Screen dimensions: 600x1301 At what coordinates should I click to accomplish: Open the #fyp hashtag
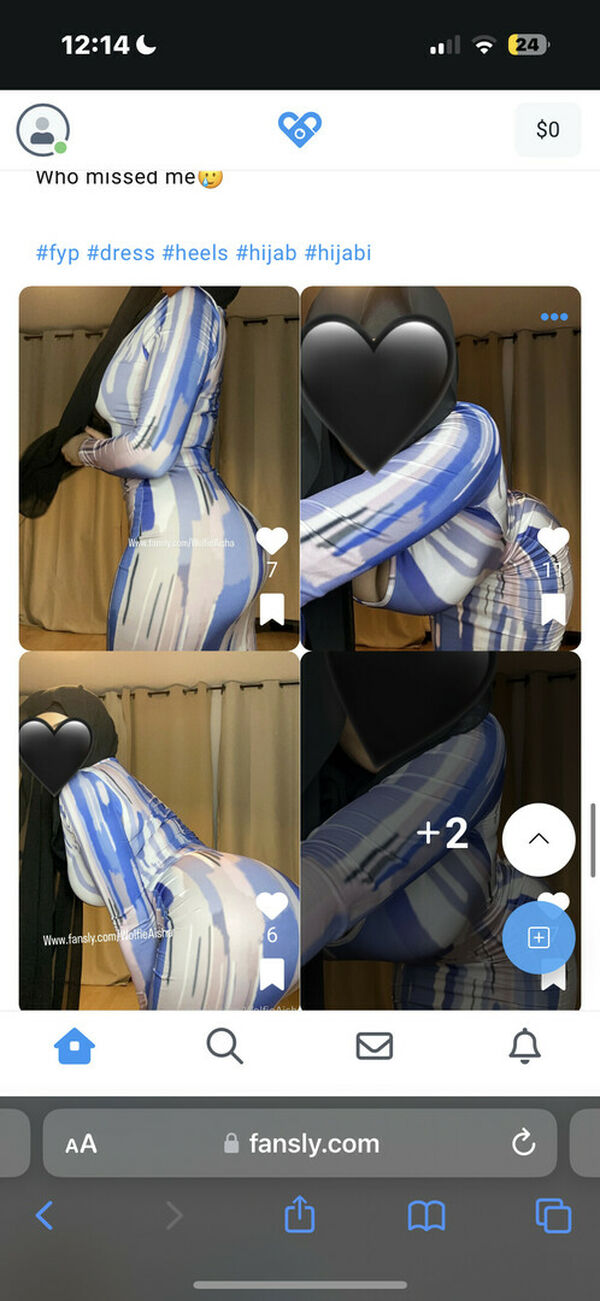[57, 252]
